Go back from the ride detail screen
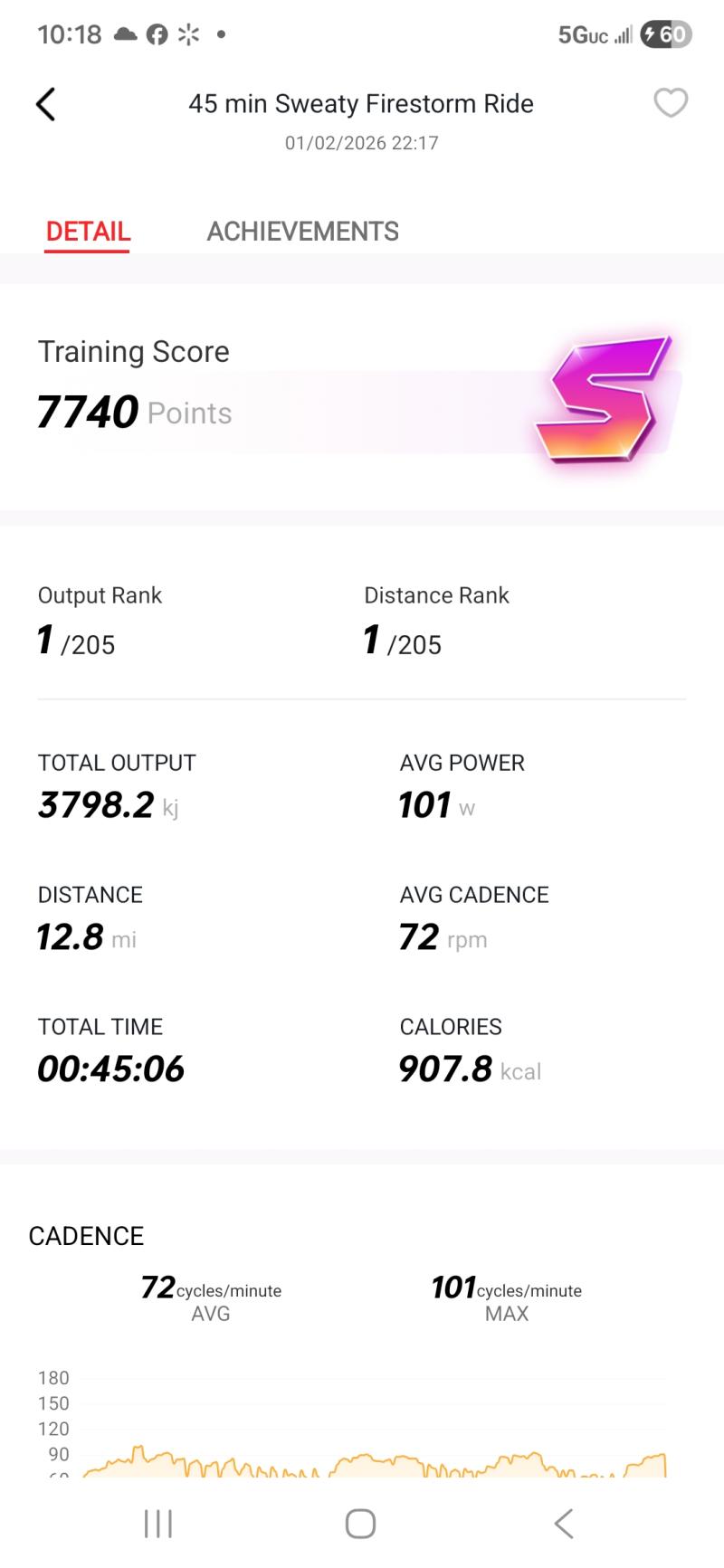 click(x=45, y=104)
